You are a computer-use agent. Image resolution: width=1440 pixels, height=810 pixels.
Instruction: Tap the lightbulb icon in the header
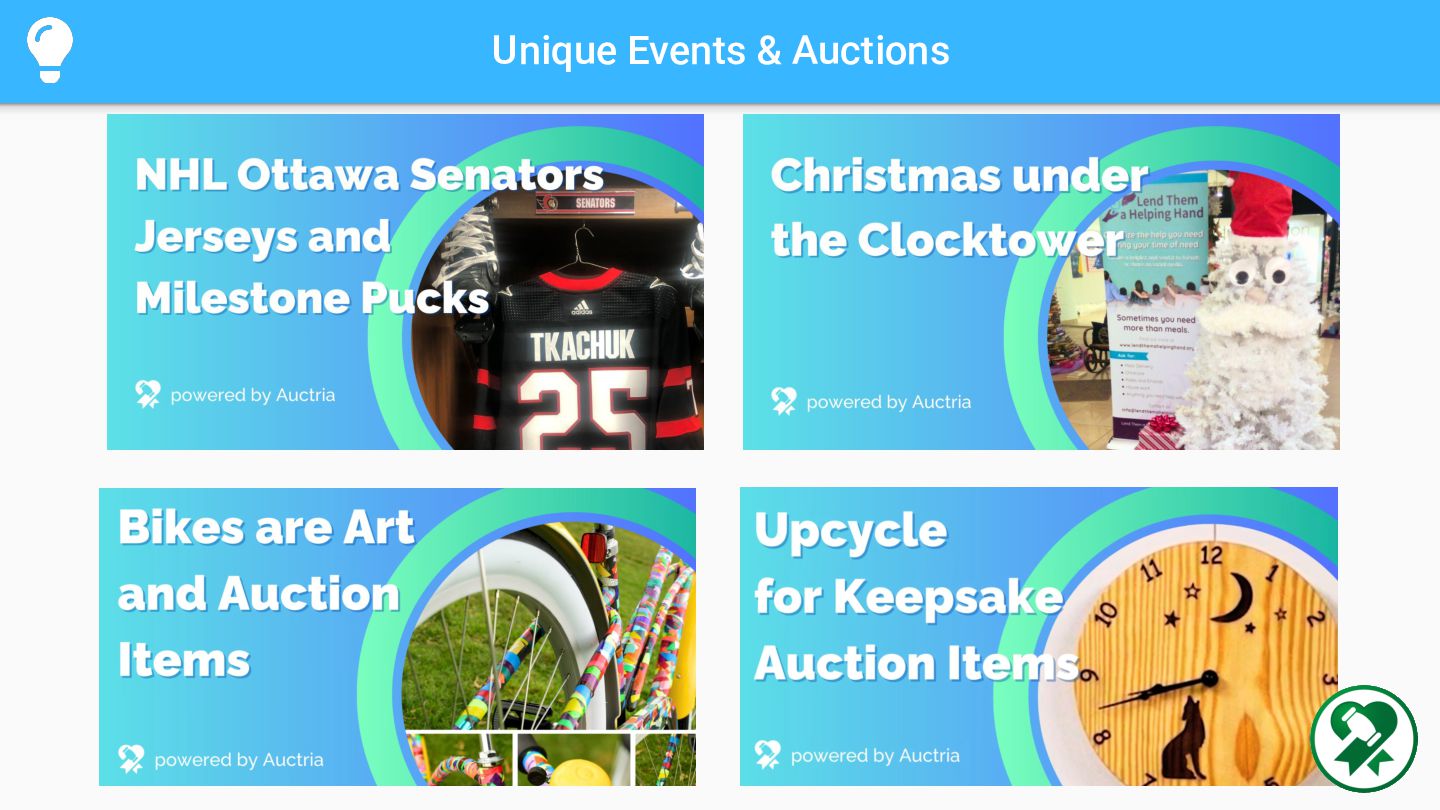coord(50,50)
